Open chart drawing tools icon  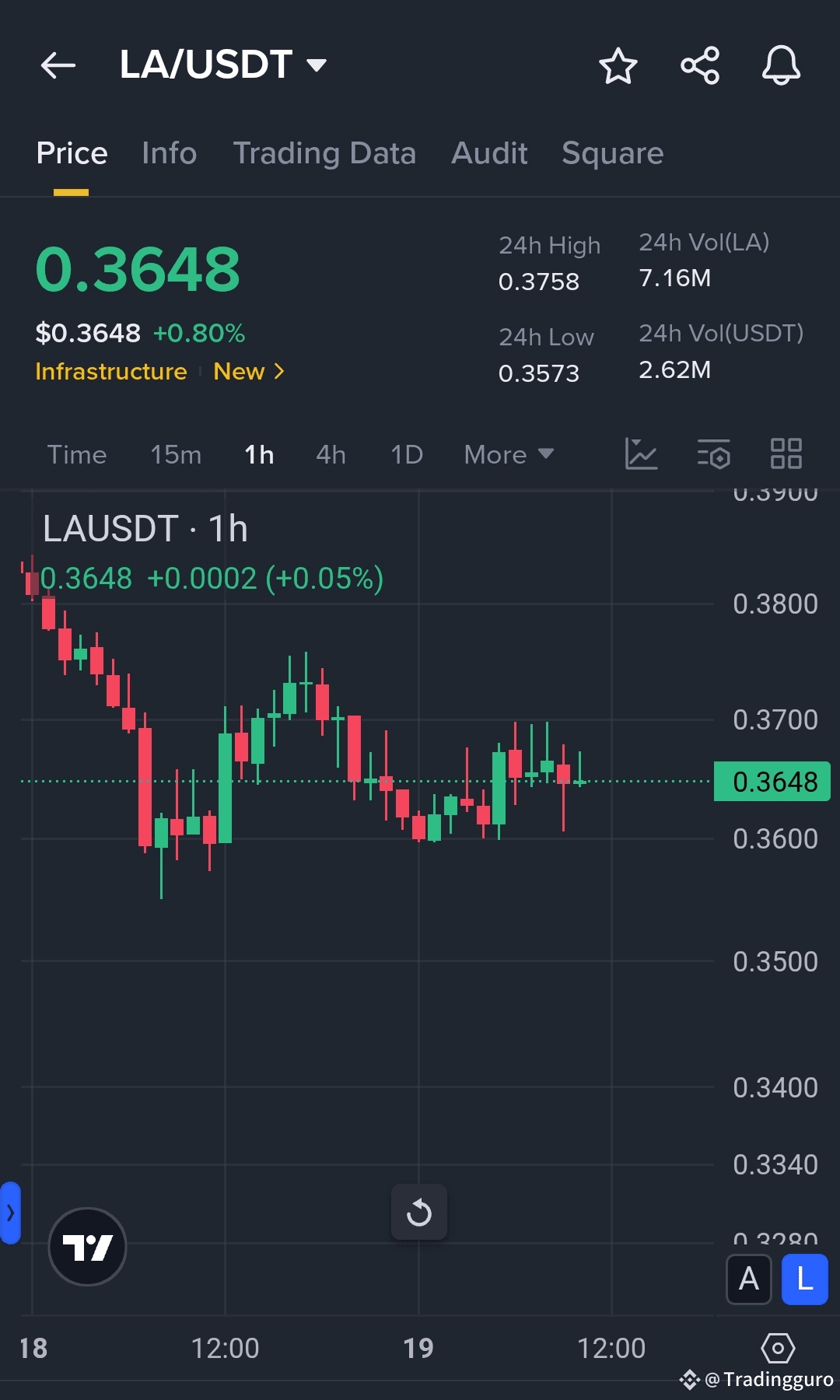tap(642, 454)
